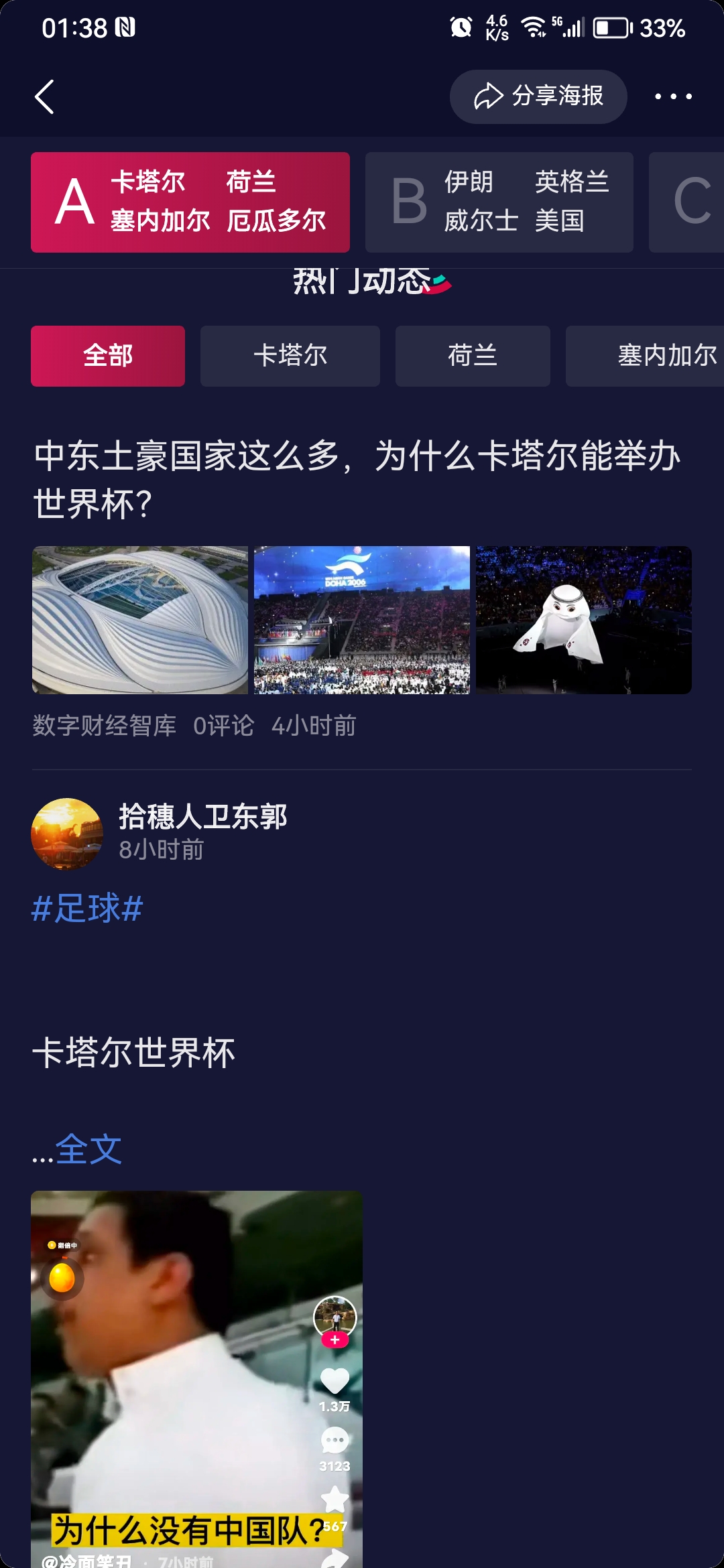Open the #足球# hashtag topic
The height and width of the screenshot is (1568, 724).
pyautogui.click(x=87, y=909)
